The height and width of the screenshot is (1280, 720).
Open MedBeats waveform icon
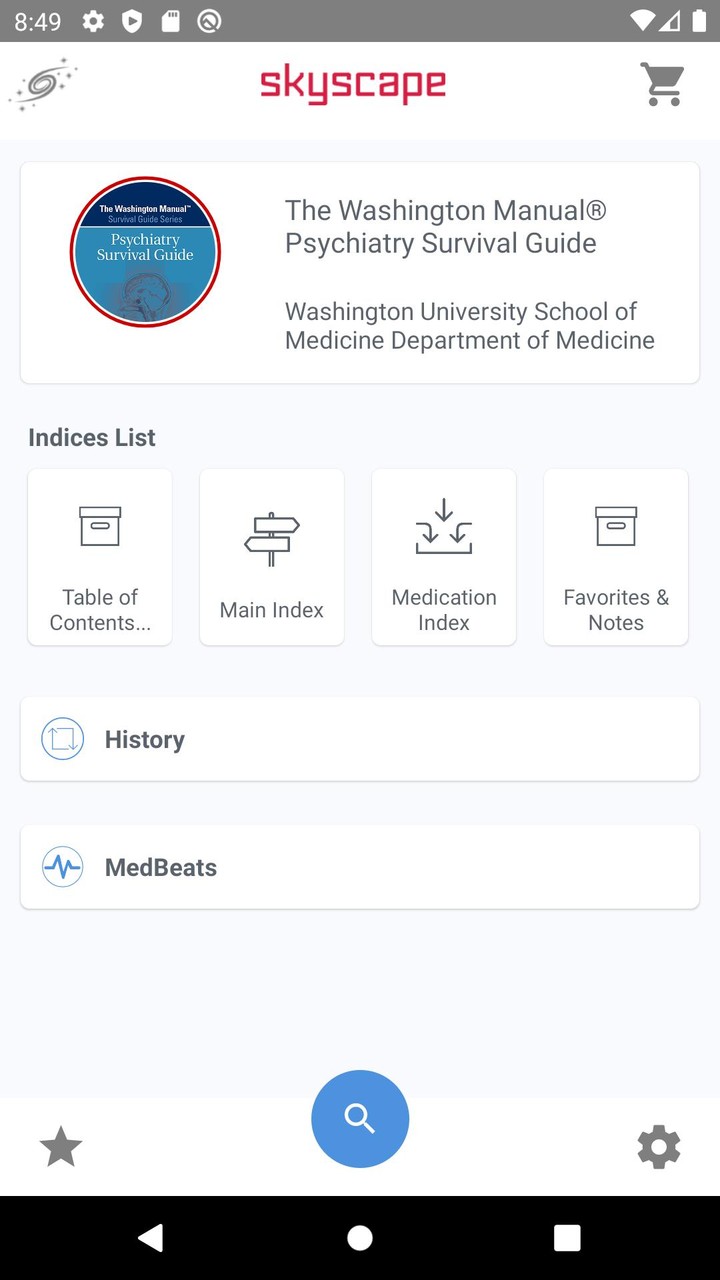coord(62,867)
